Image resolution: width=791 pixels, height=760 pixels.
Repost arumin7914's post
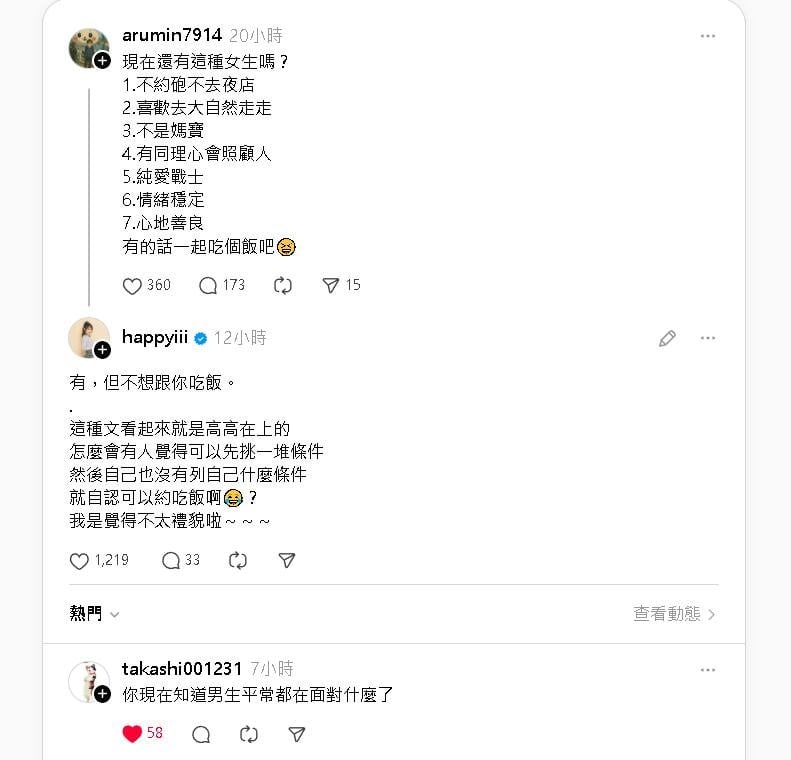(283, 286)
